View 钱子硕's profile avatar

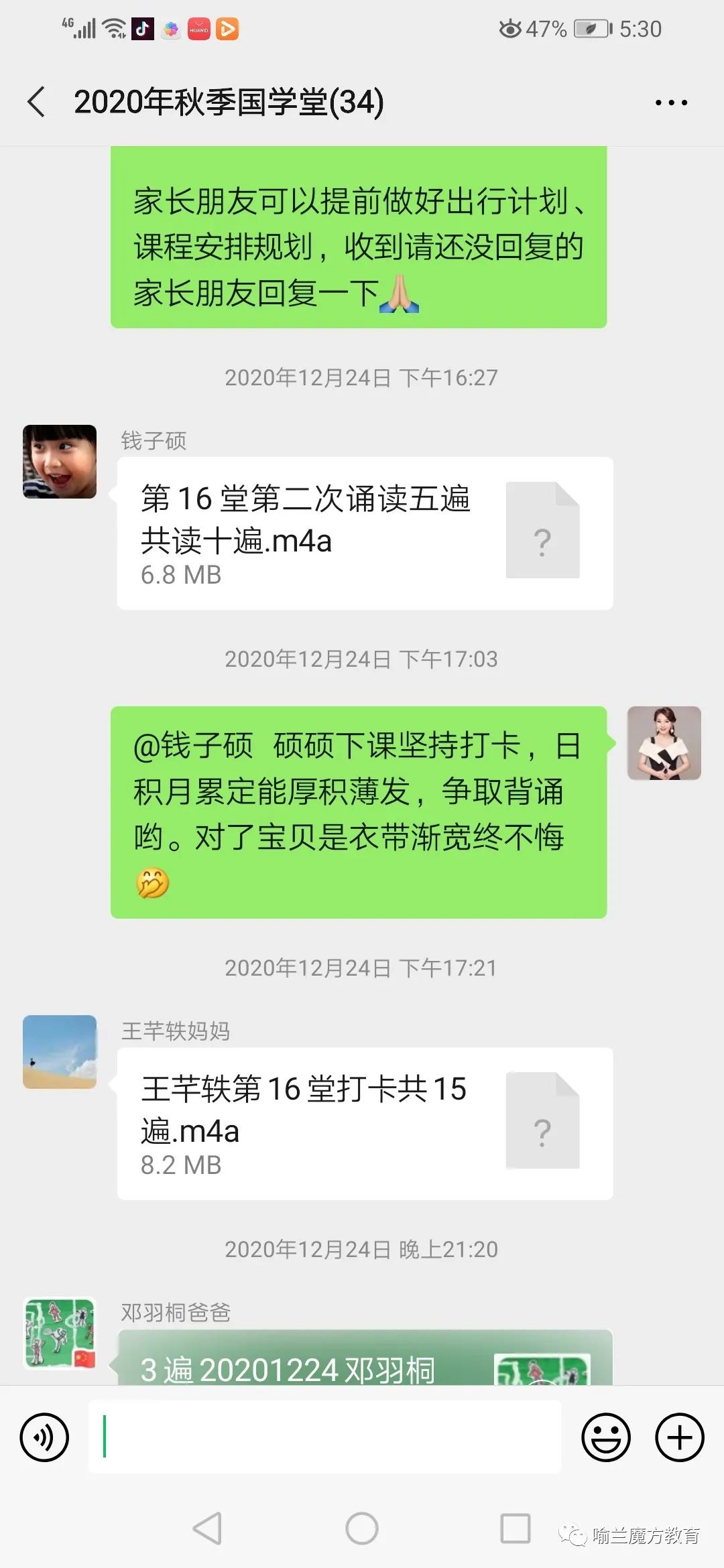coord(60,462)
